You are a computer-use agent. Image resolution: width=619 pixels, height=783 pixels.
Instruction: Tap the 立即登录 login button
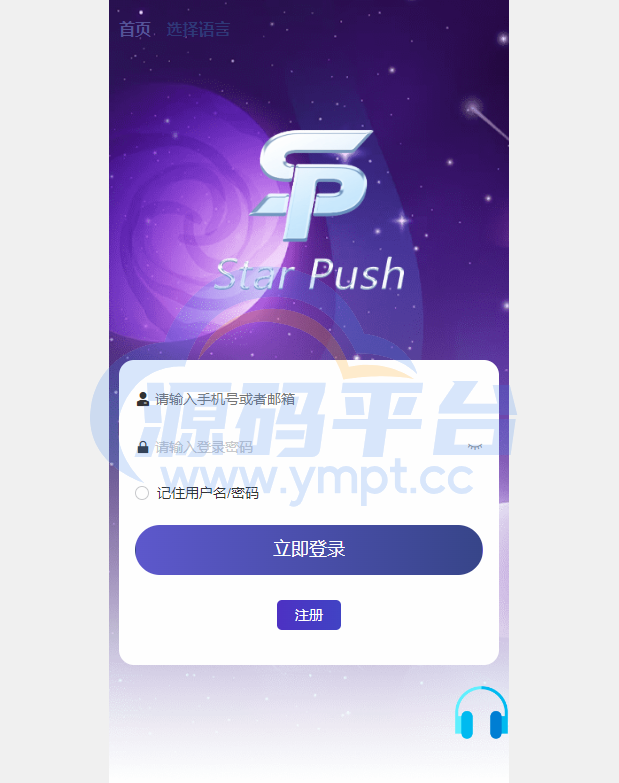(308, 550)
